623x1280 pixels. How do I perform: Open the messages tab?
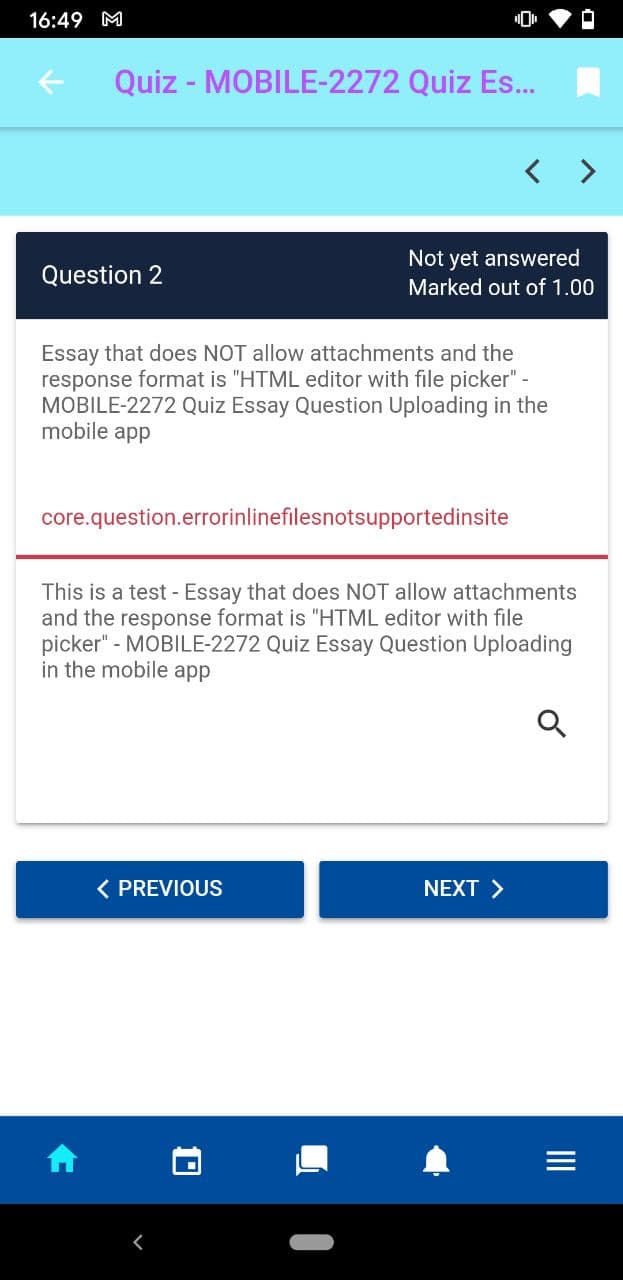tap(311, 1160)
